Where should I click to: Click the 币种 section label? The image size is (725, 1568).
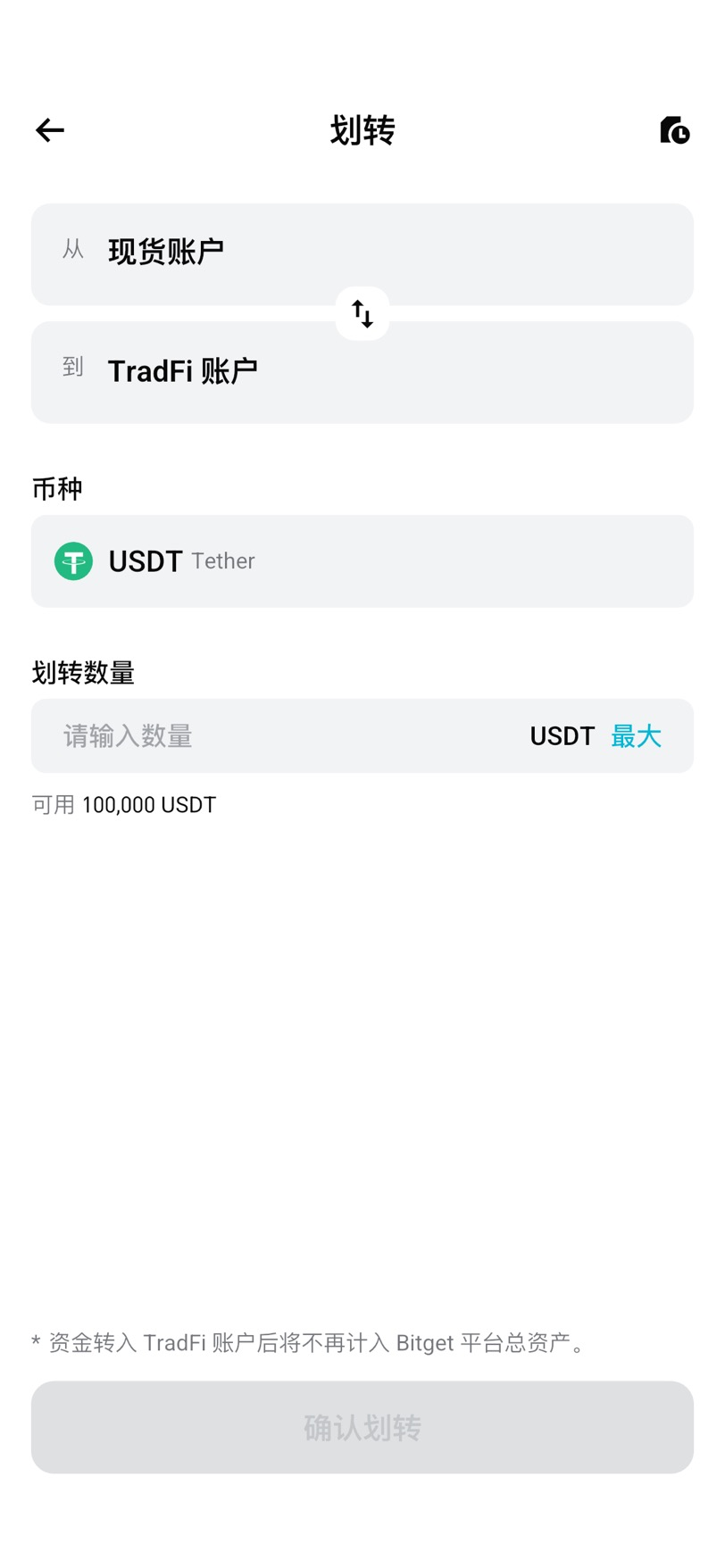(58, 488)
